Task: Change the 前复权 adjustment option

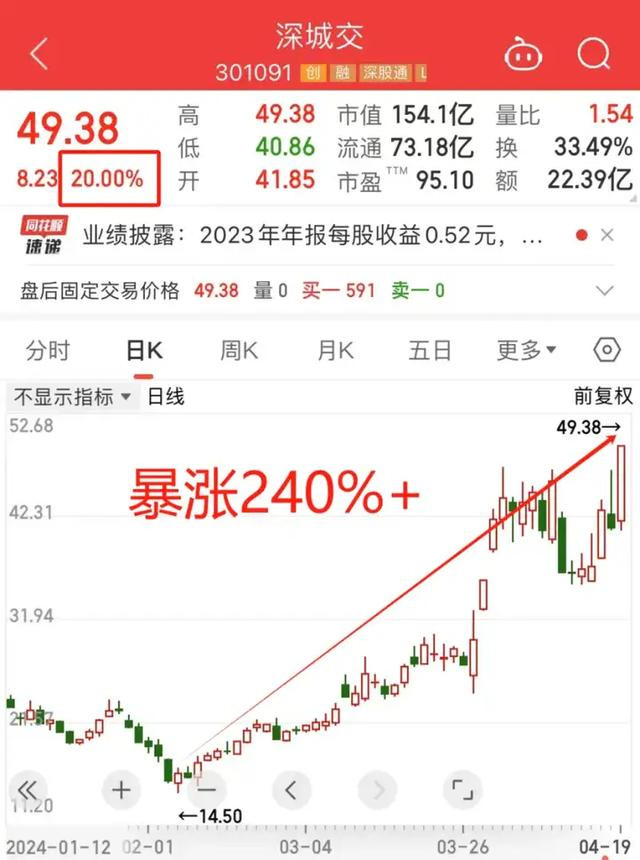Action: tap(603, 396)
